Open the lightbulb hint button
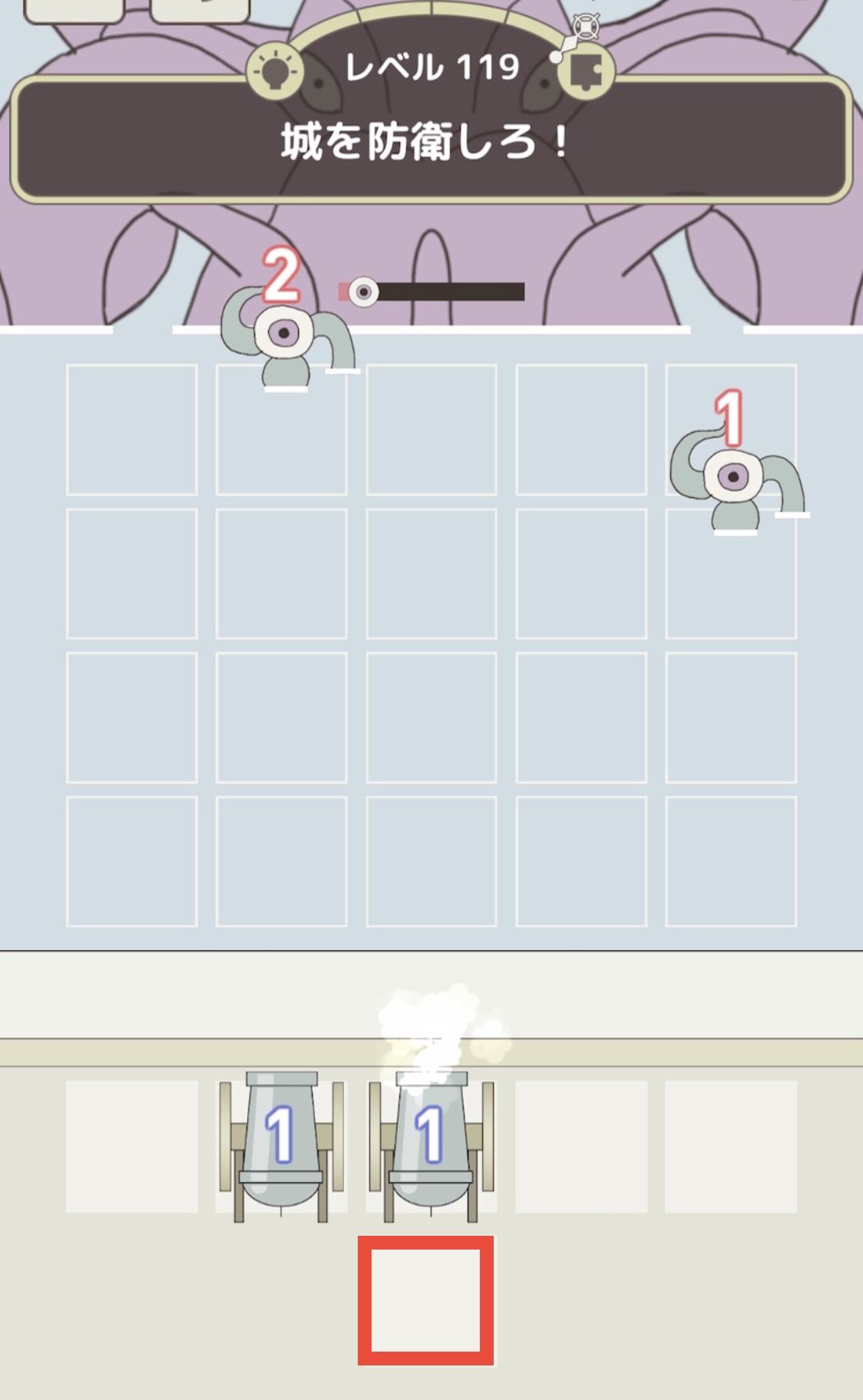This screenshot has height=1400, width=863. coord(275,71)
